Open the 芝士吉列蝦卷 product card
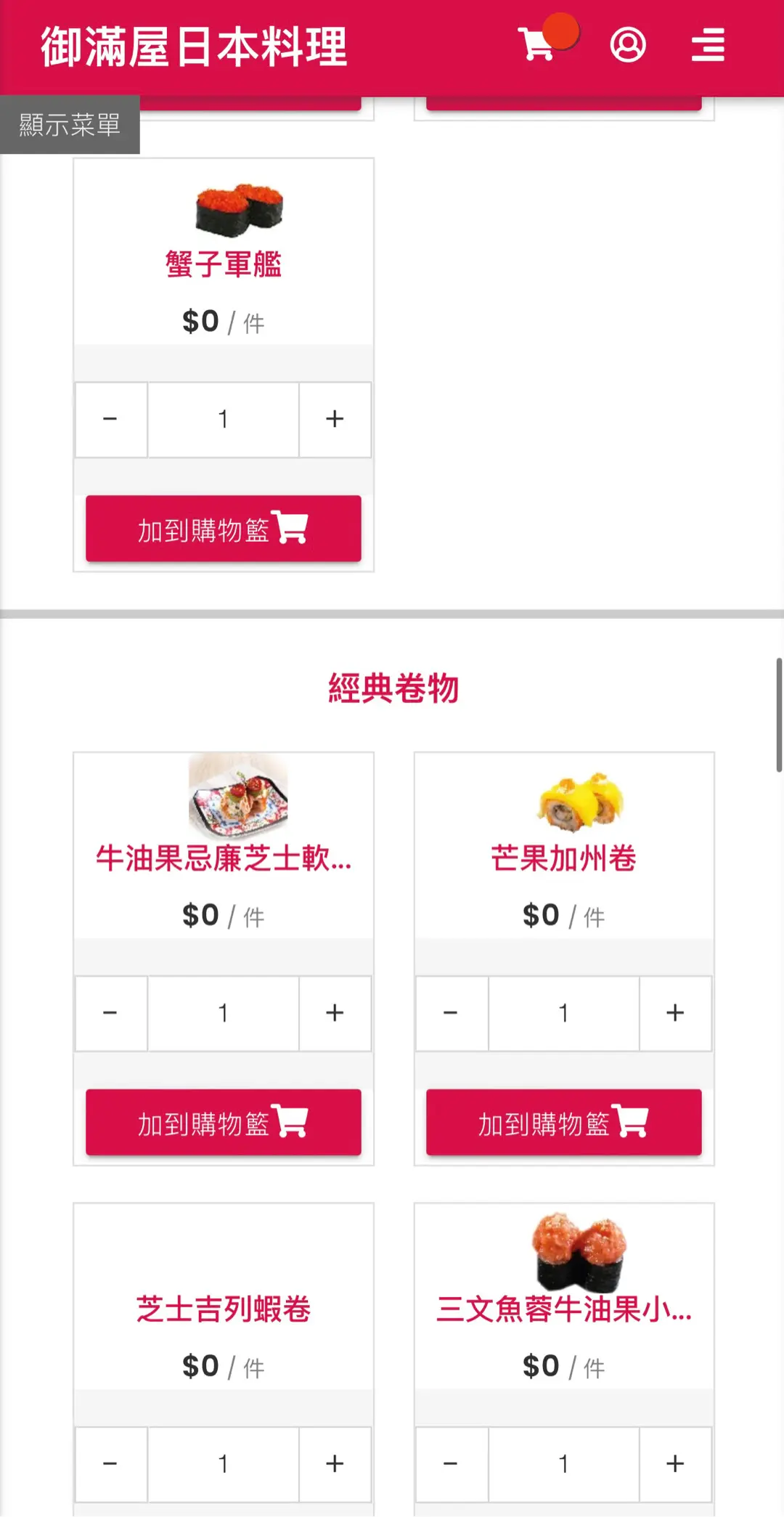784x1517 pixels. 224,1309
